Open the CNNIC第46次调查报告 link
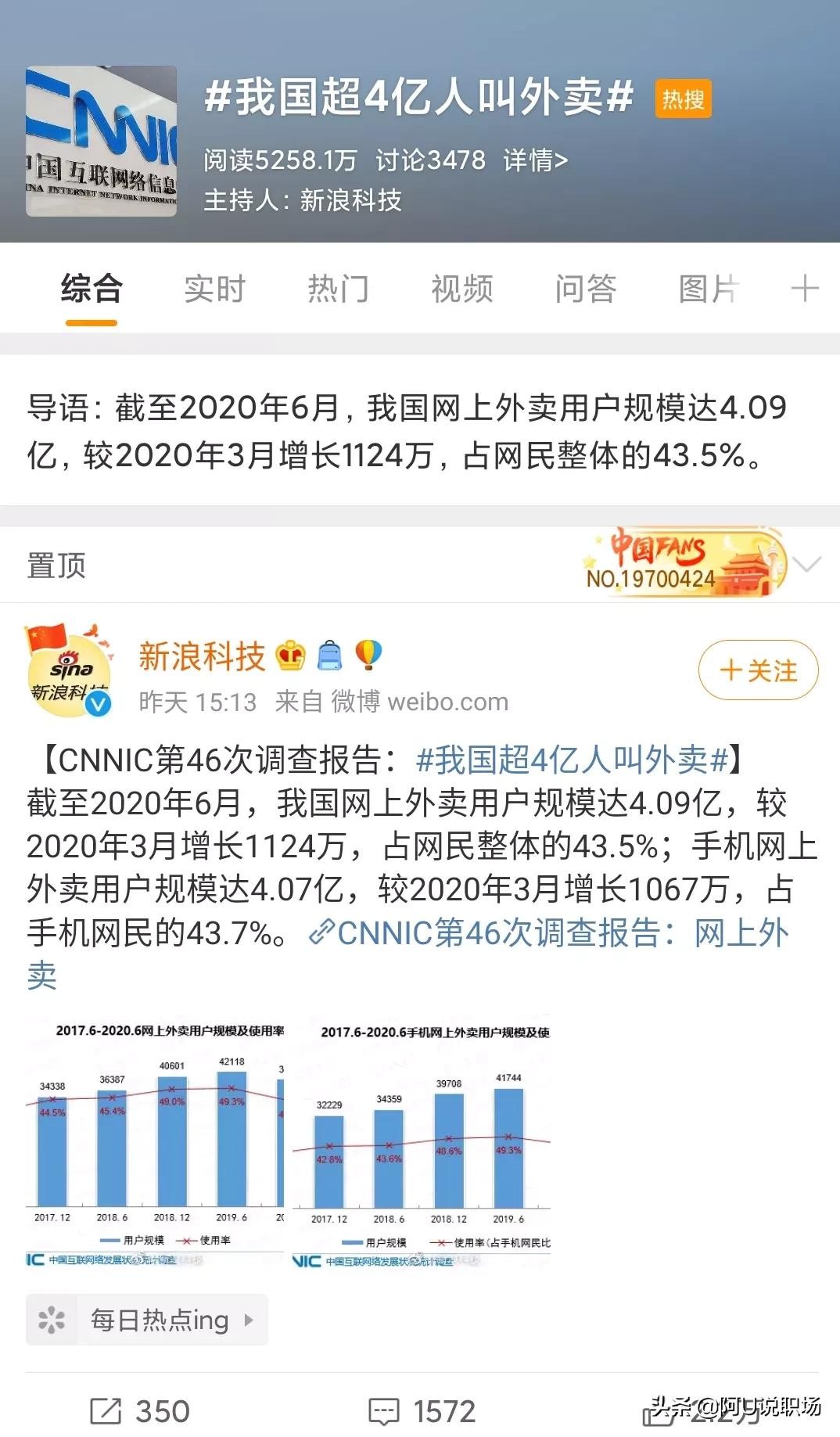The height and width of the screenshot is (1437, 840). click(x=547, y=932)
